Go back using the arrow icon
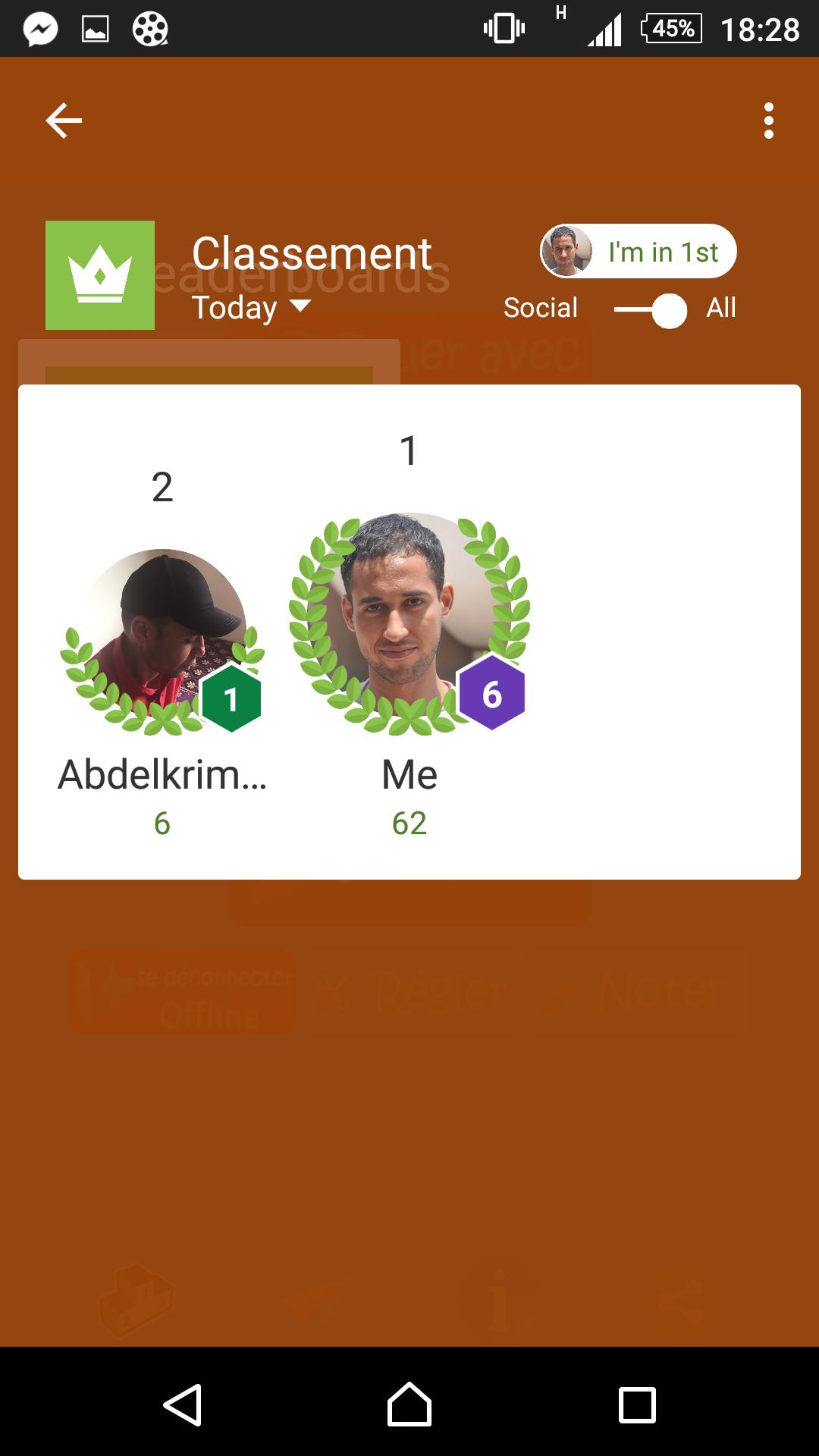Image resolution: width=819 pixels, height=1456 pixels. (64, 121)
